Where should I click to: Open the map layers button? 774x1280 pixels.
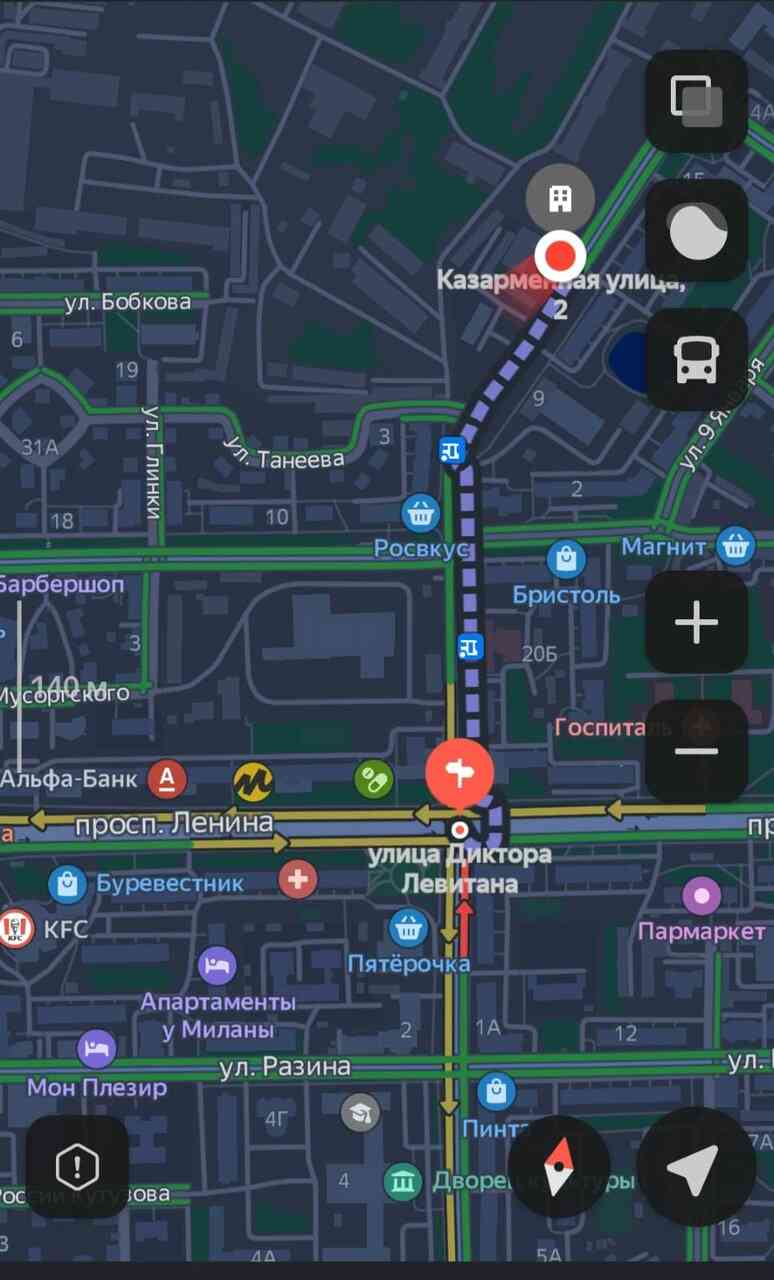click(696, 101)
